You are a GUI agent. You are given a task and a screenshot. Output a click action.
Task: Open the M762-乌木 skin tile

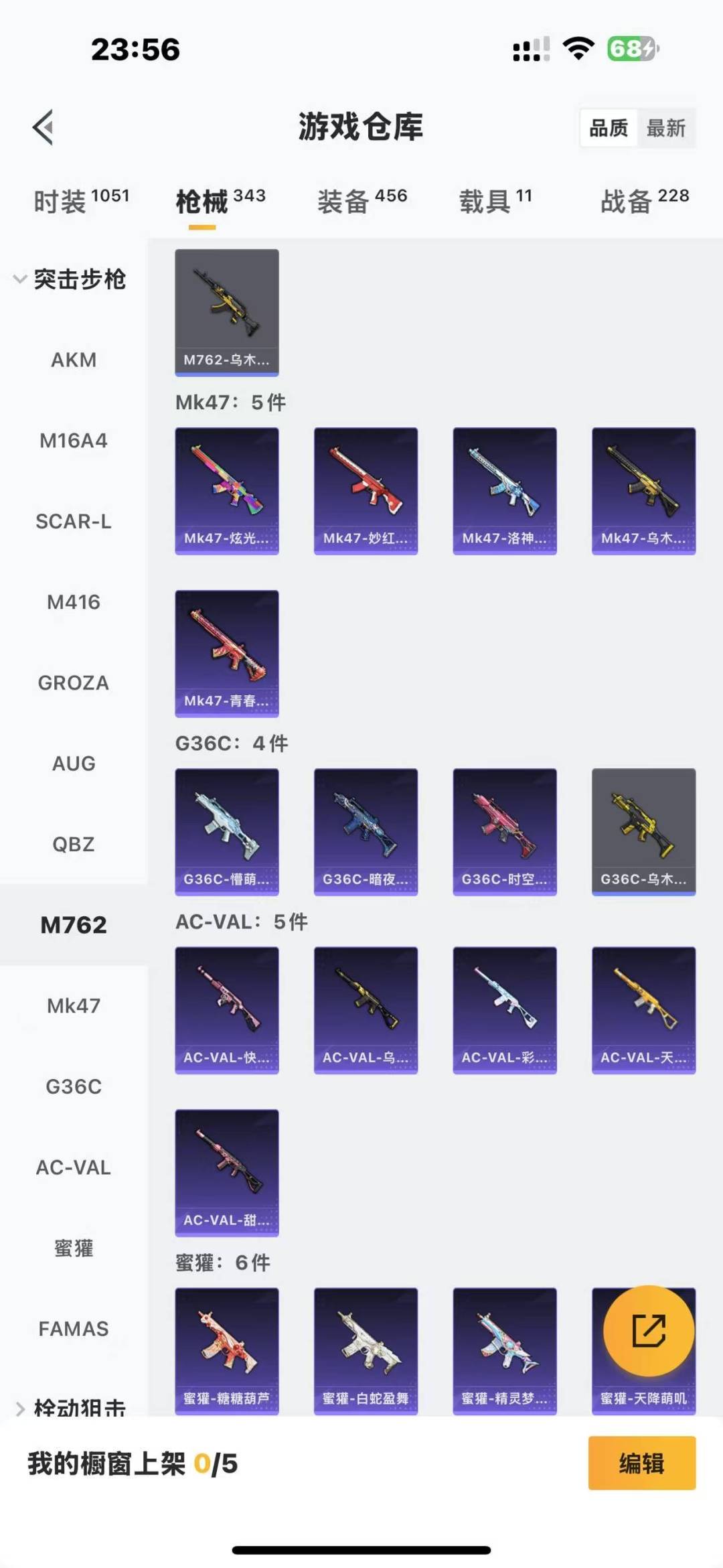pyautogui.click(x=227, y=312)
